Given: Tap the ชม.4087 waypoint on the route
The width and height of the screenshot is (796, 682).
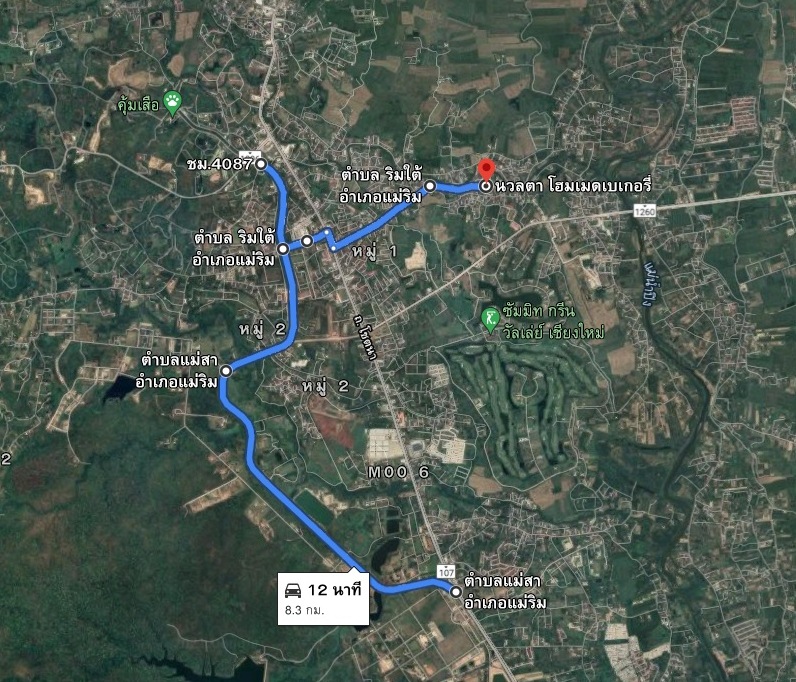Looking at the screenshot, I should (x=259, y=163).
